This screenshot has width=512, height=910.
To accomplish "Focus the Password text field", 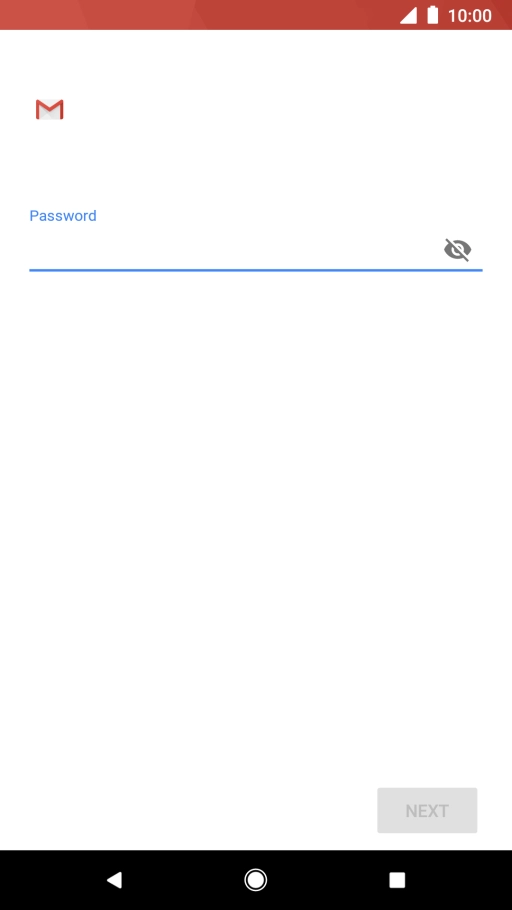I will [x=232, y=250].
